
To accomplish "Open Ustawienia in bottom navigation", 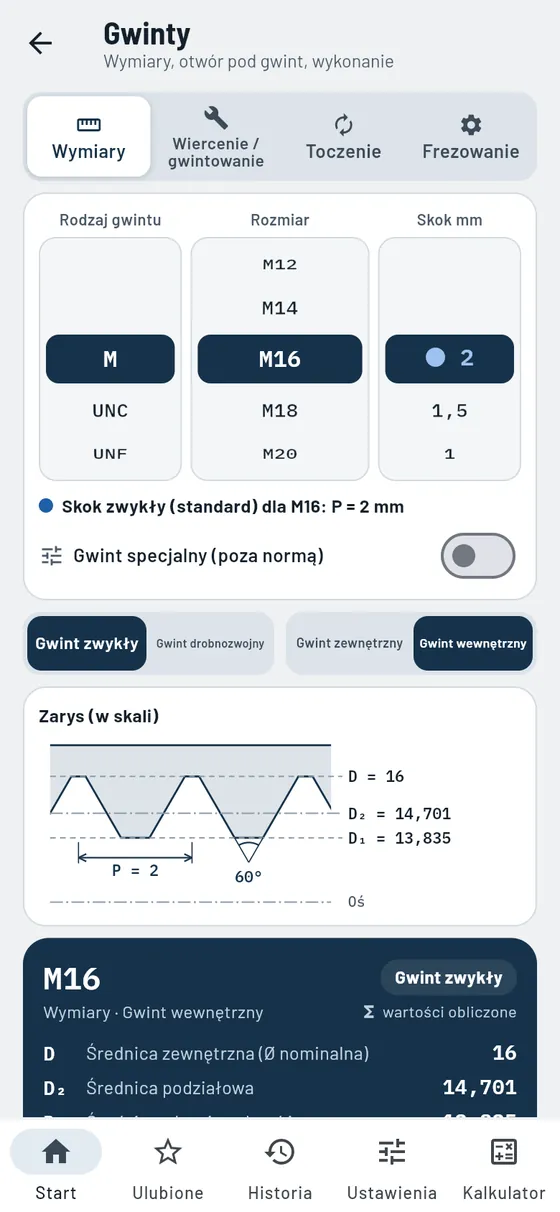I will [x=392, y=1166].
